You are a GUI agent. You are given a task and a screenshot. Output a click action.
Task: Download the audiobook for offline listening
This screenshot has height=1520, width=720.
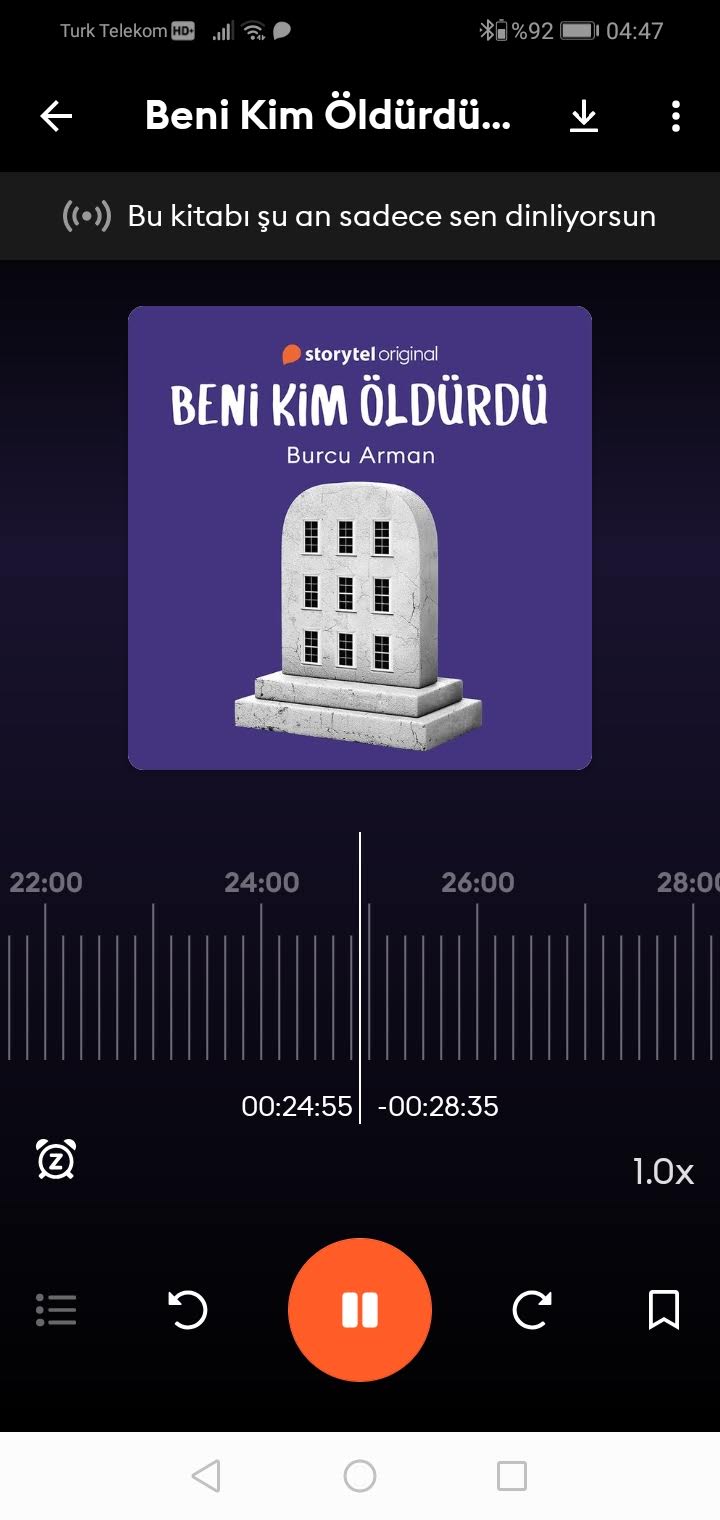(x=584, y=117)
